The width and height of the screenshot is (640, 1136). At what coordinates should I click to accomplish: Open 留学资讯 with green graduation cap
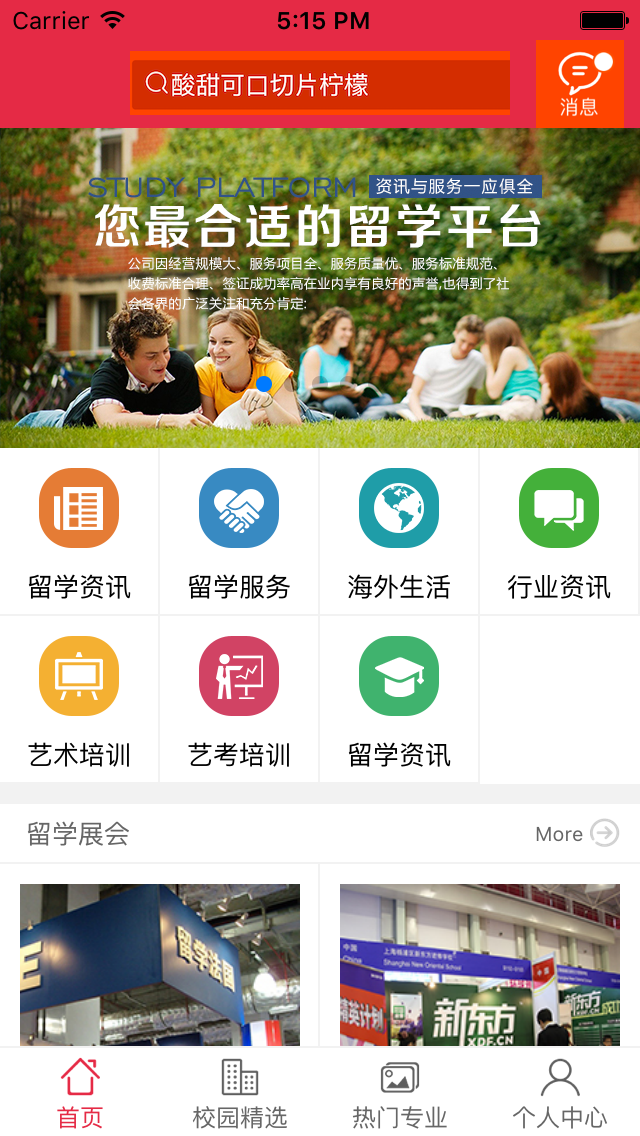(399, 700)
